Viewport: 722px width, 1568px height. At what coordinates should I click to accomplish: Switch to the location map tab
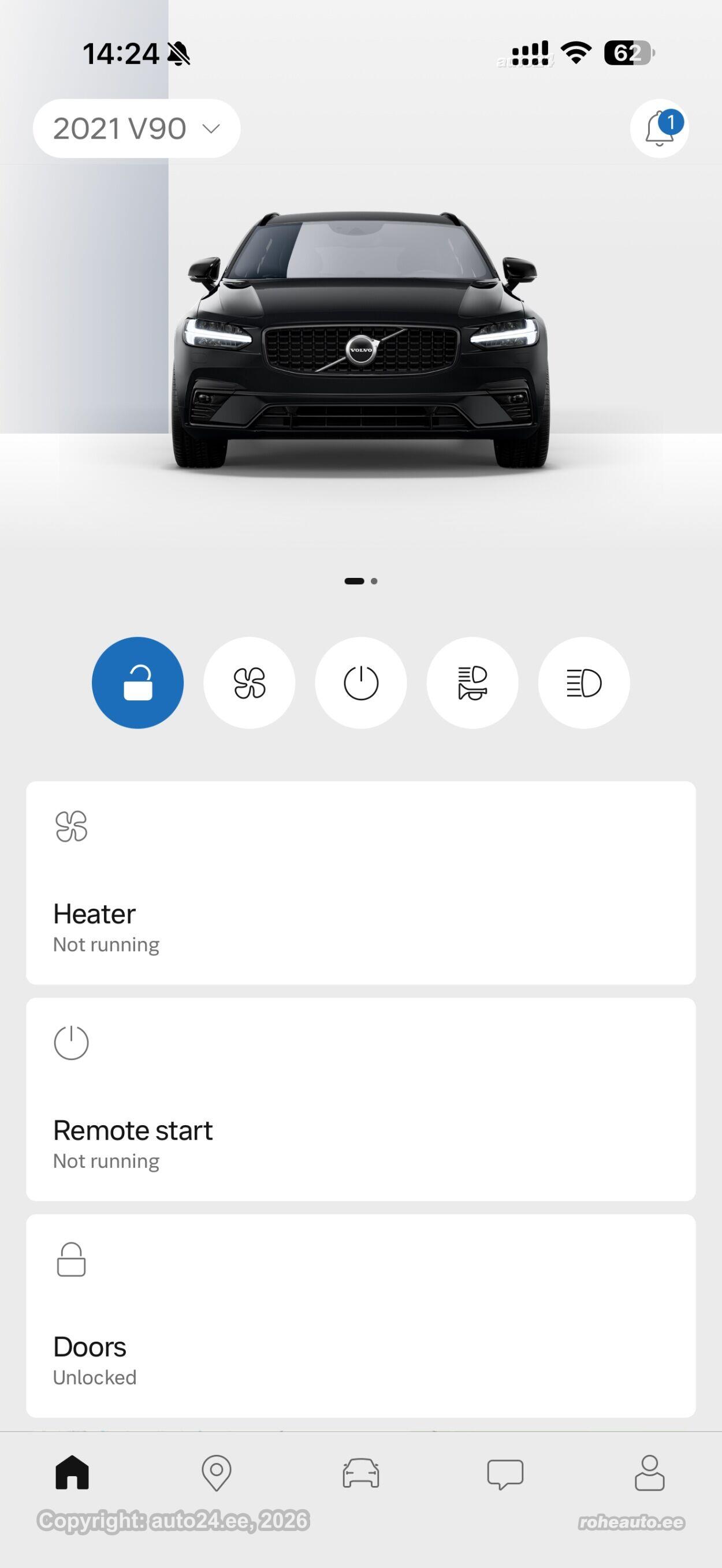(216, 1474)
